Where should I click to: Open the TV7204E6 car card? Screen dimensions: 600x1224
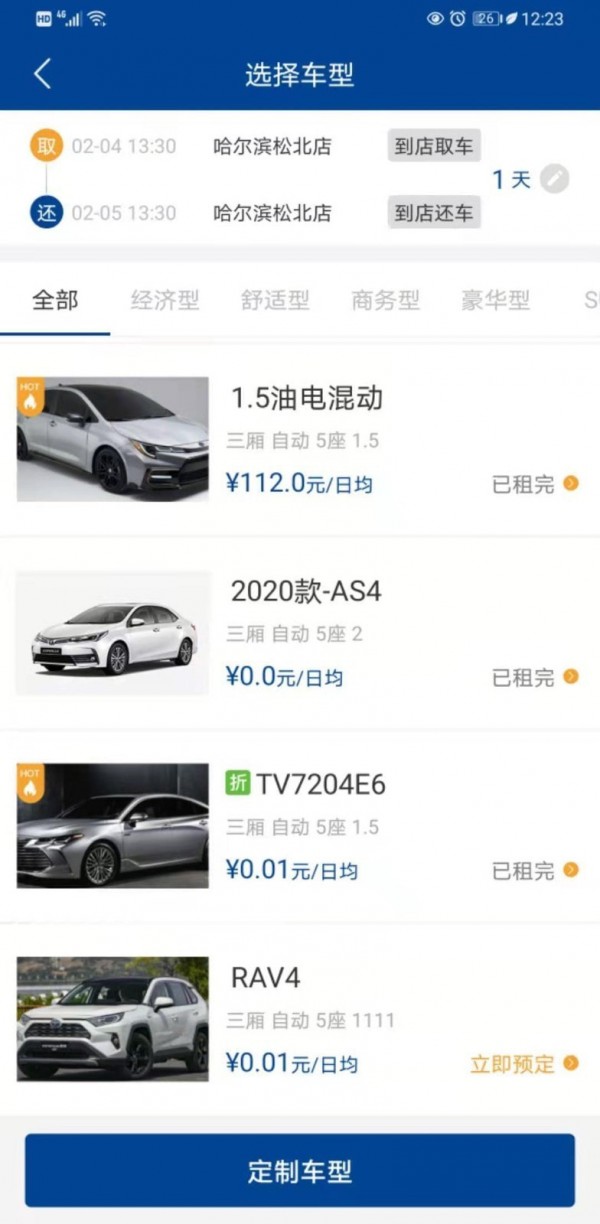(x=300, y=826)
